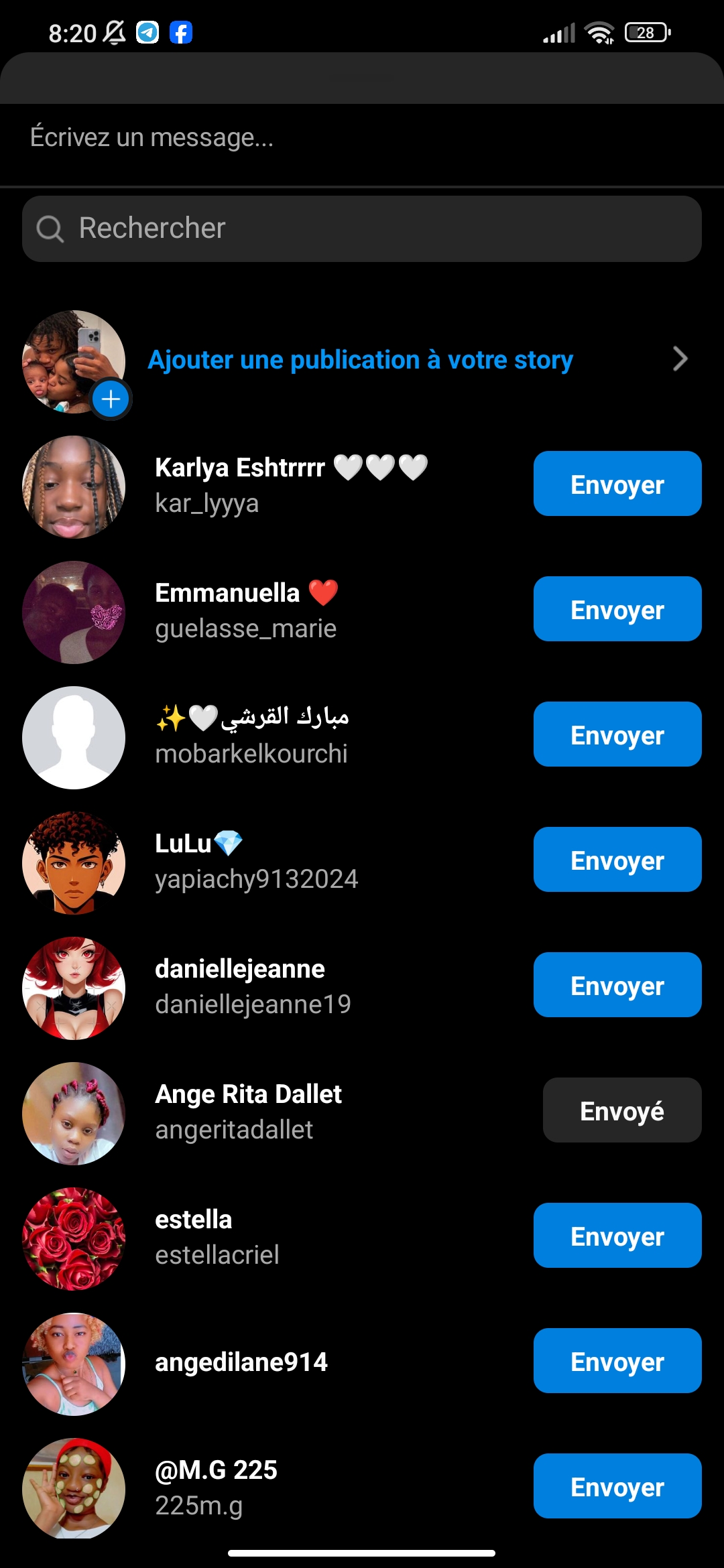Hit Envoyer for daniellejeanne
This screenshot has width=724, height=1568.
click(x=617, y=985)
